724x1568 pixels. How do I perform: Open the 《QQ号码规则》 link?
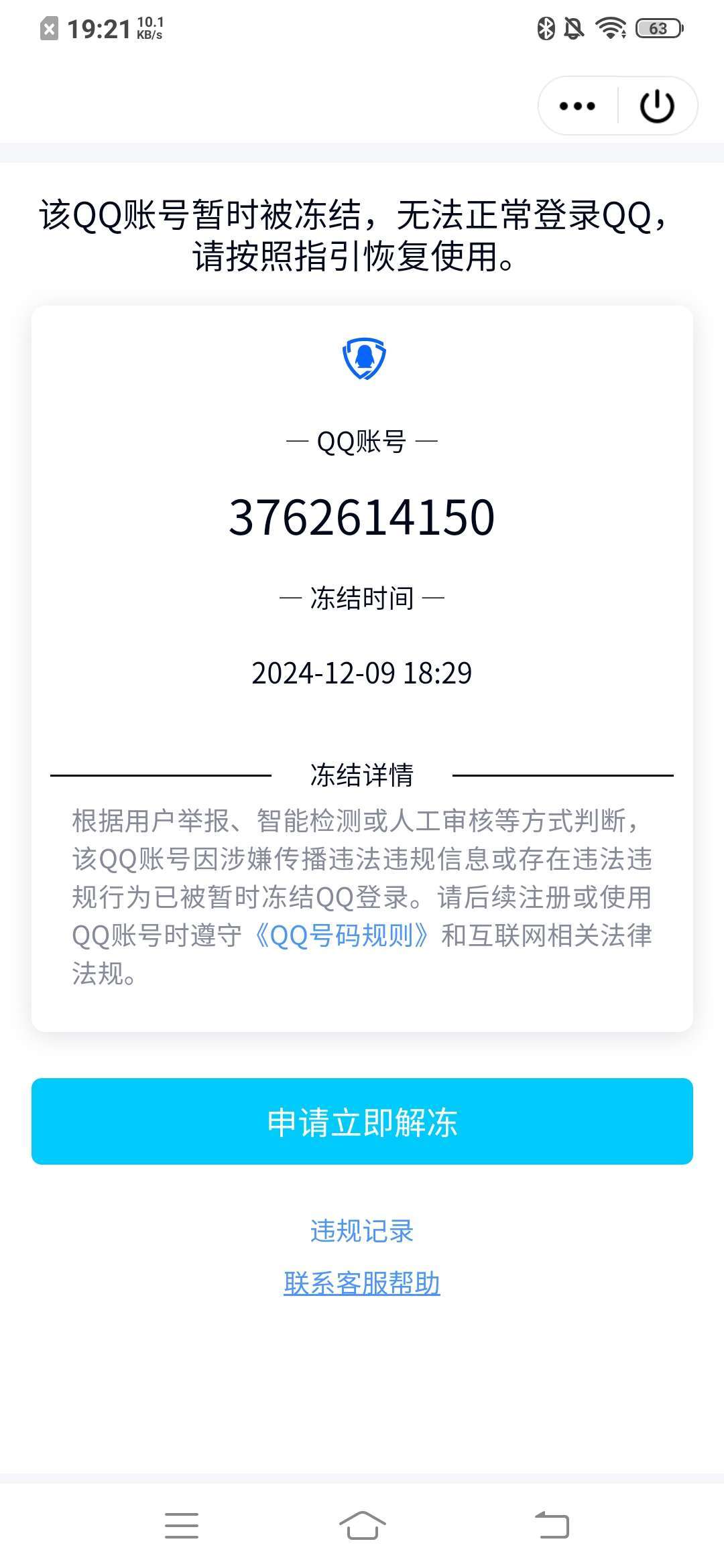coord(342,935)
